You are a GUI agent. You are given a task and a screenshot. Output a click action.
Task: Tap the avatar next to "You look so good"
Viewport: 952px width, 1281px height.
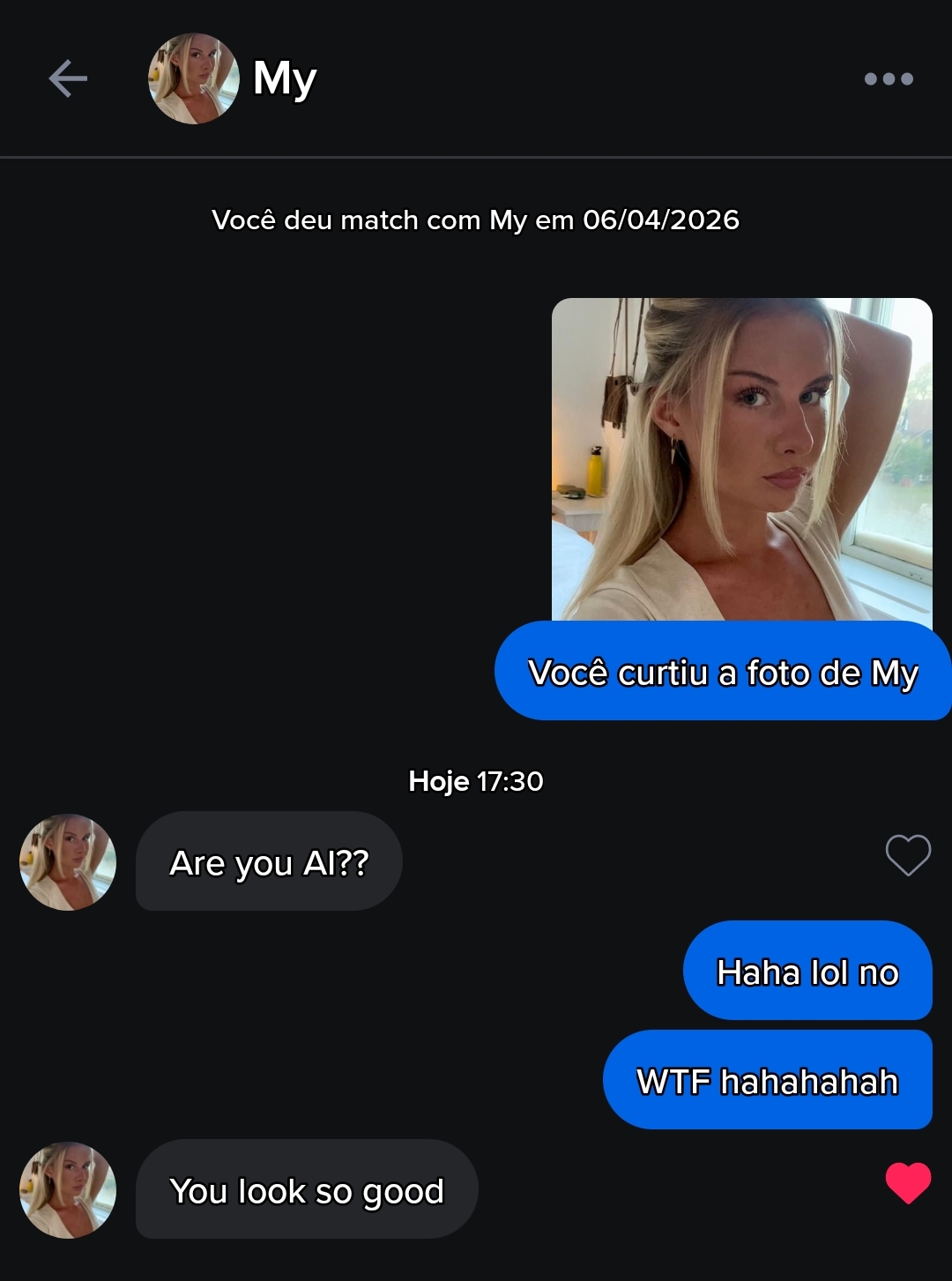[x=66, y=1189]
